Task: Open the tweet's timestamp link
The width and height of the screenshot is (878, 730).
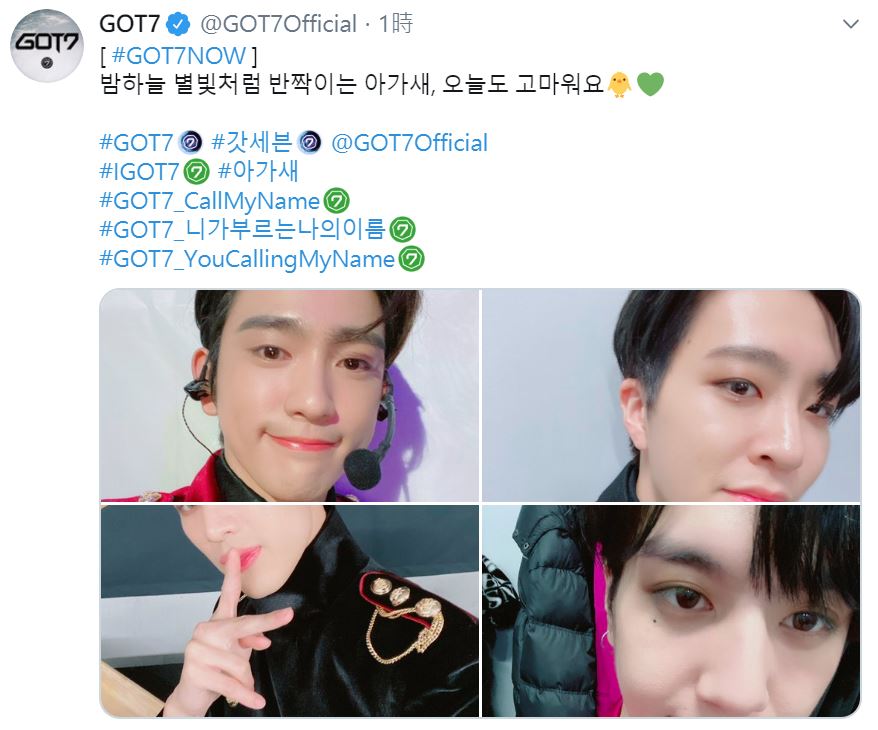Action: 396,23
